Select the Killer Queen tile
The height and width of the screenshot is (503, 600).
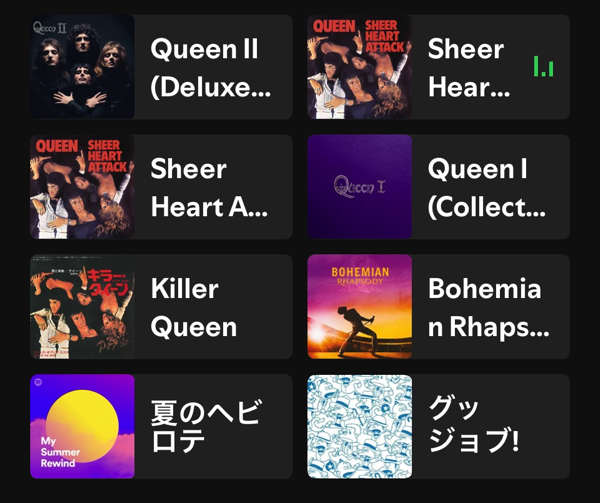pos(161,307)
